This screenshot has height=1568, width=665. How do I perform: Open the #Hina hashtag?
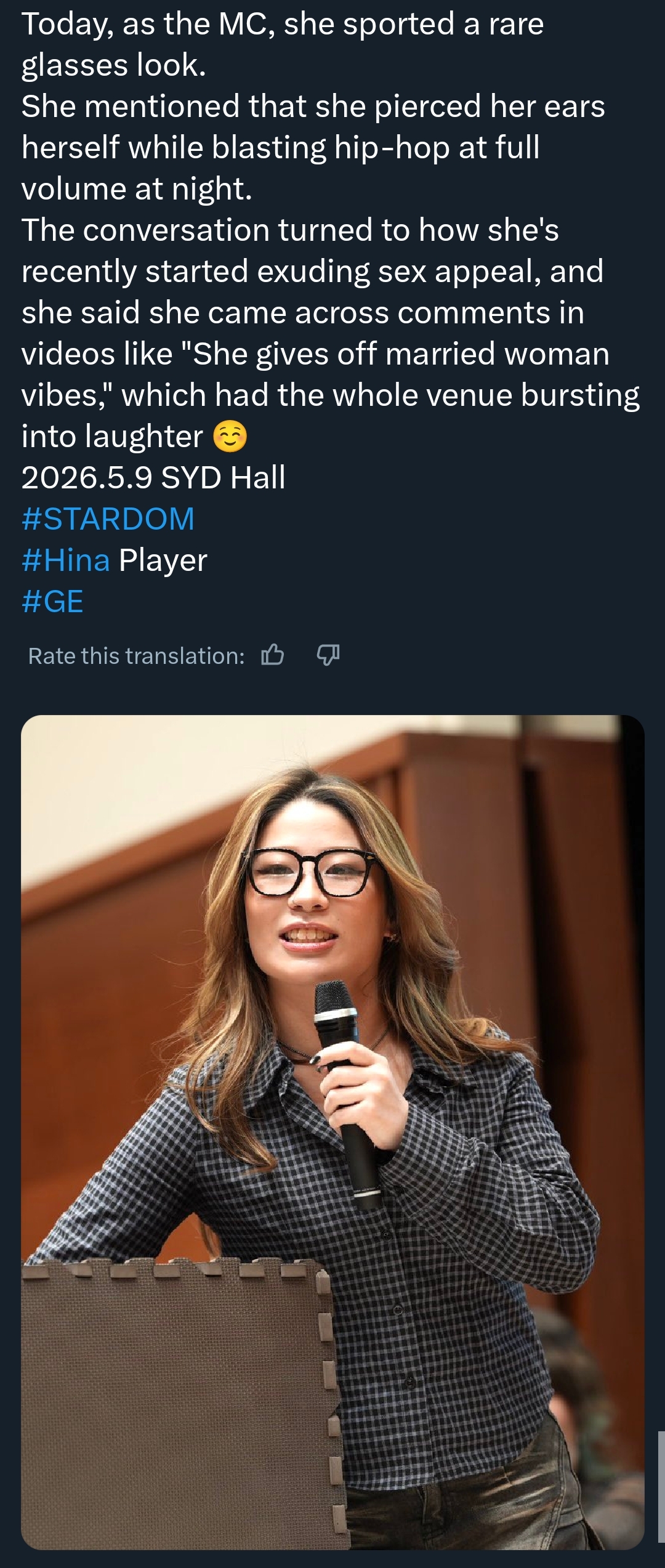click(x=66, y=560)
